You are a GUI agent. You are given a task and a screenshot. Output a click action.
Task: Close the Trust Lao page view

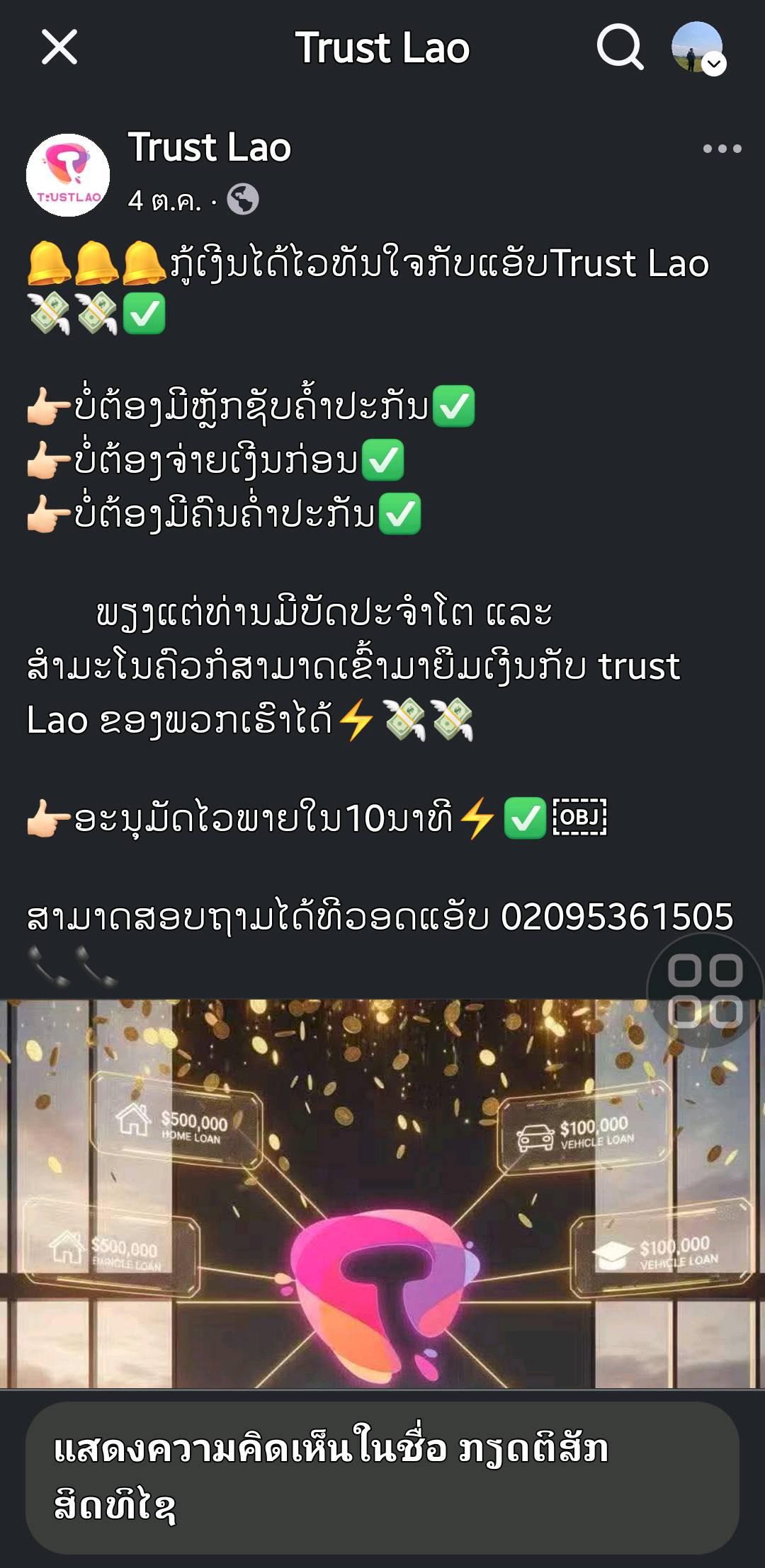tap(59, 48)
